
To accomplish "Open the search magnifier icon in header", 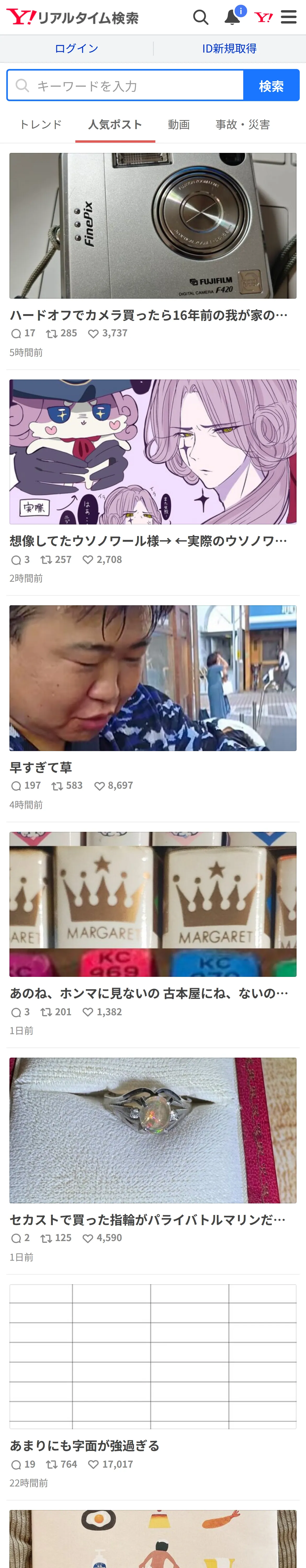I will click(201, 17).
